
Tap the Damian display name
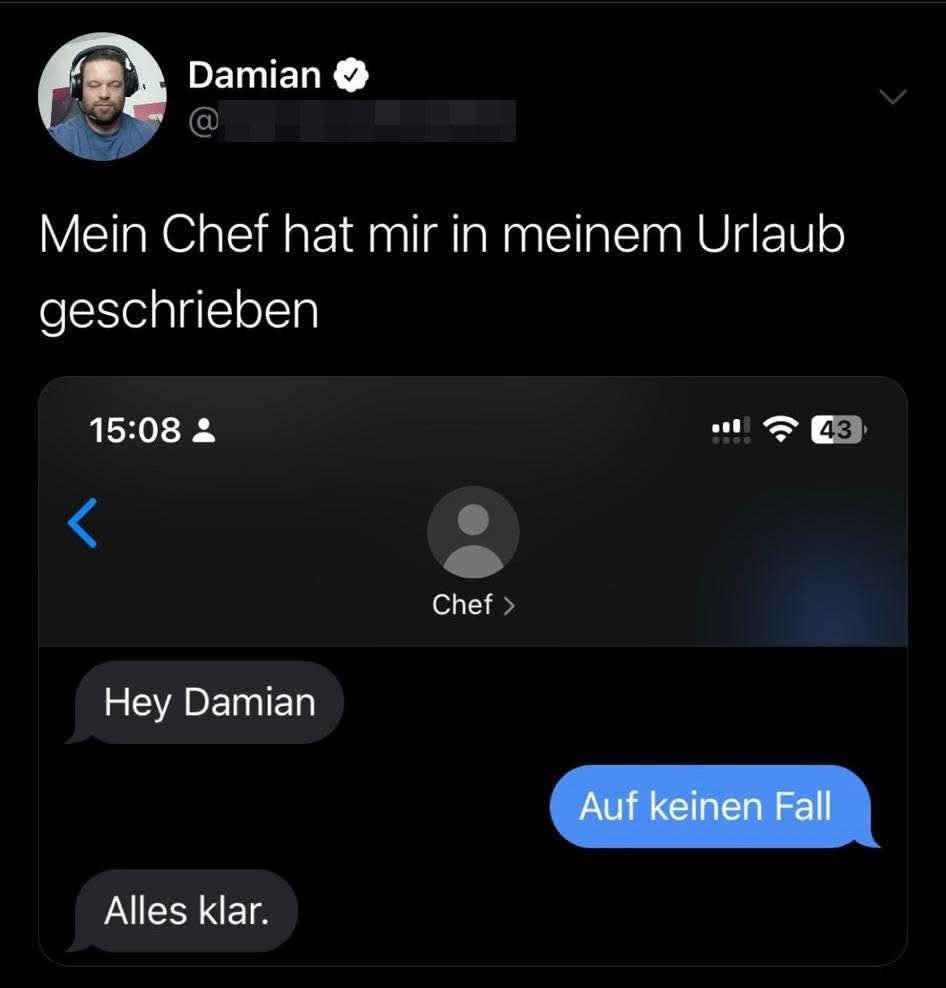254,75
